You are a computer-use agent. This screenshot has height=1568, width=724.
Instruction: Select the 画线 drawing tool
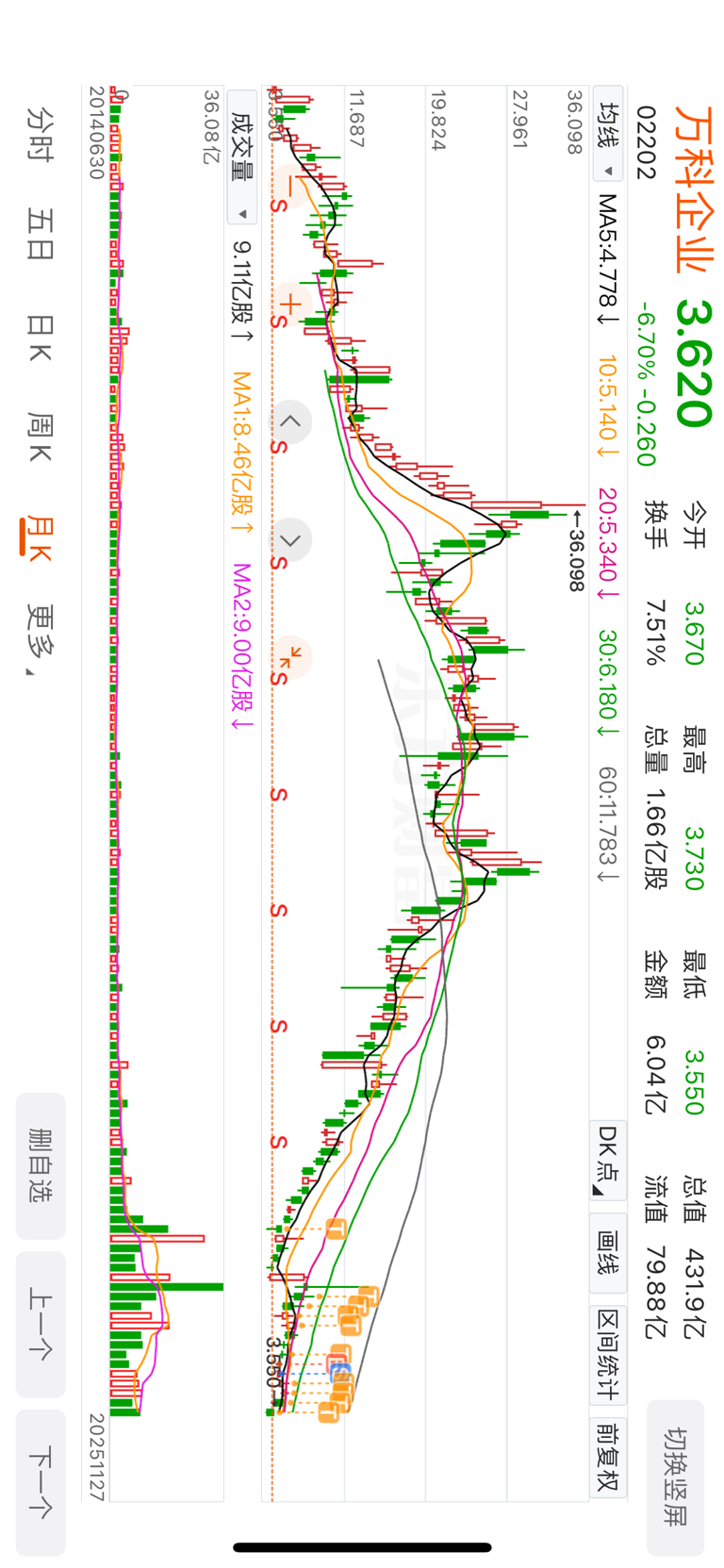(x=608, y=1253)
